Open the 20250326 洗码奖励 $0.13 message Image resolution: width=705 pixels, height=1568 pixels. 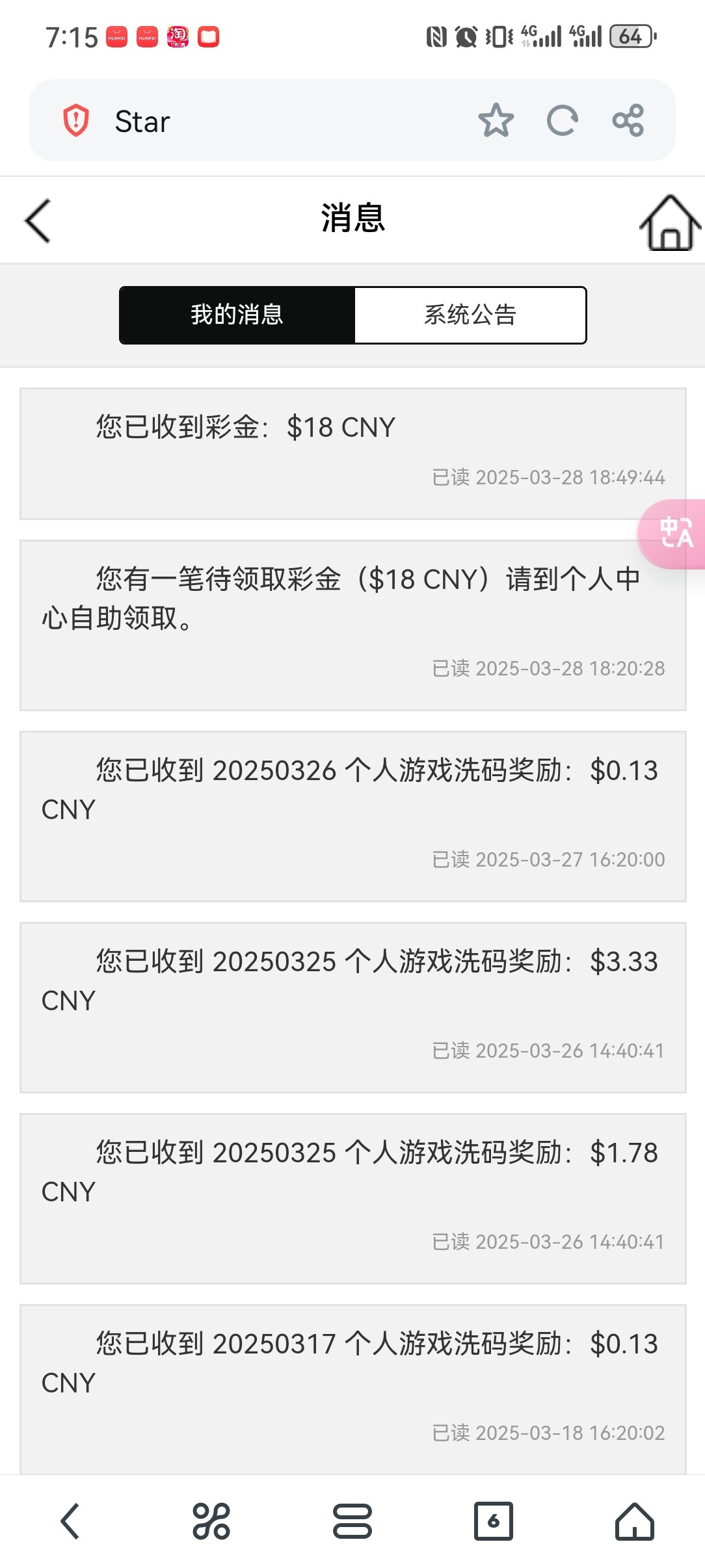pos(353,817)
